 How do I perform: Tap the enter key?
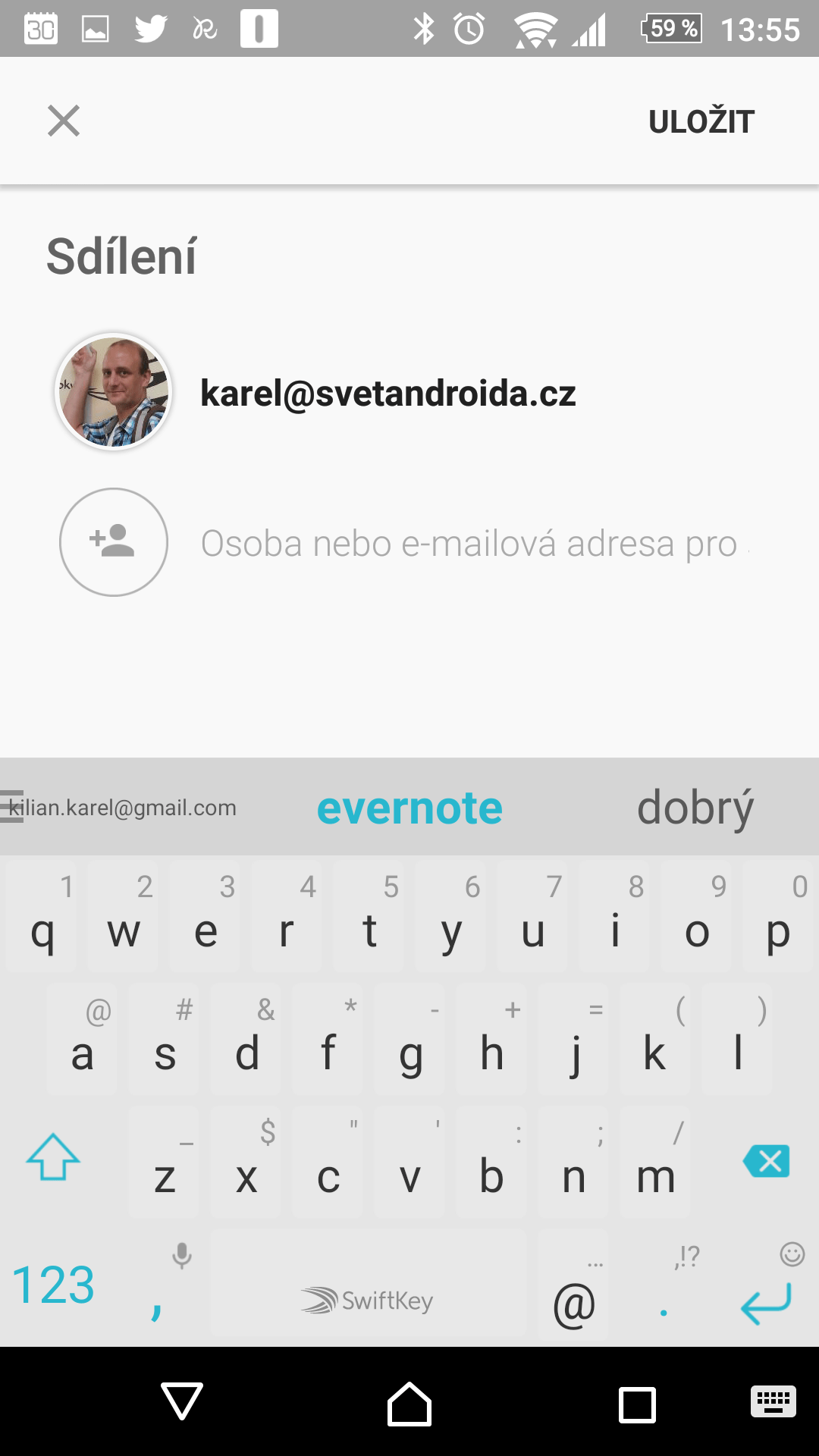coord(766,1303)
